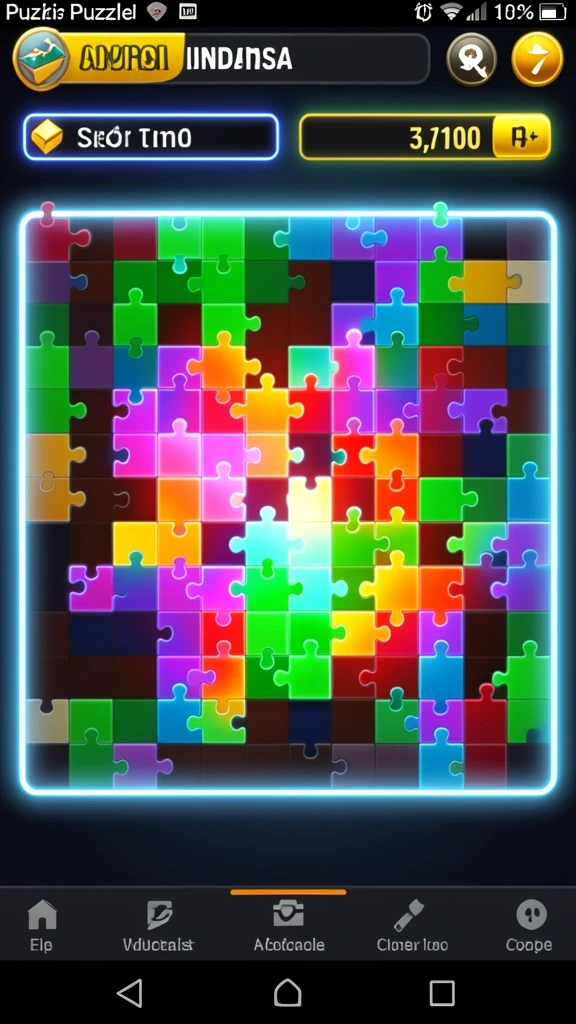Tap the gold number 7 coin button
This screenshot has height=1024, width=576.
tap(537, 59)
